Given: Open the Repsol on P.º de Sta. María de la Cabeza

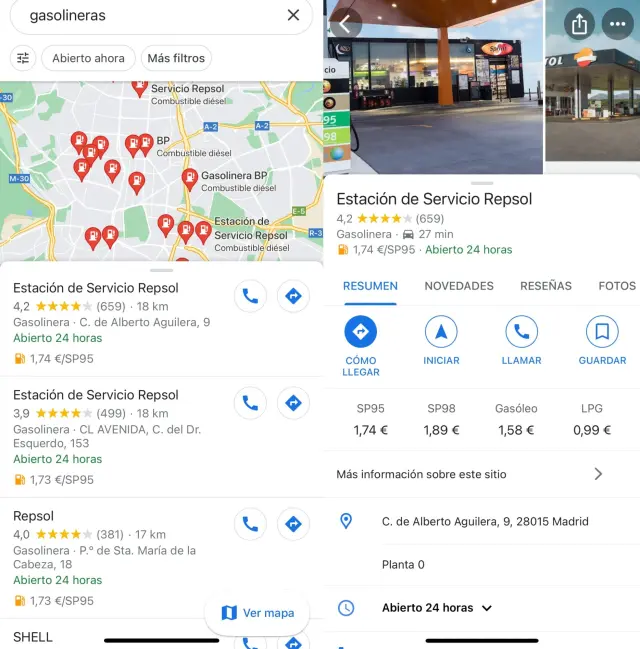Looking at the screenshot, I should coord(110,549).
